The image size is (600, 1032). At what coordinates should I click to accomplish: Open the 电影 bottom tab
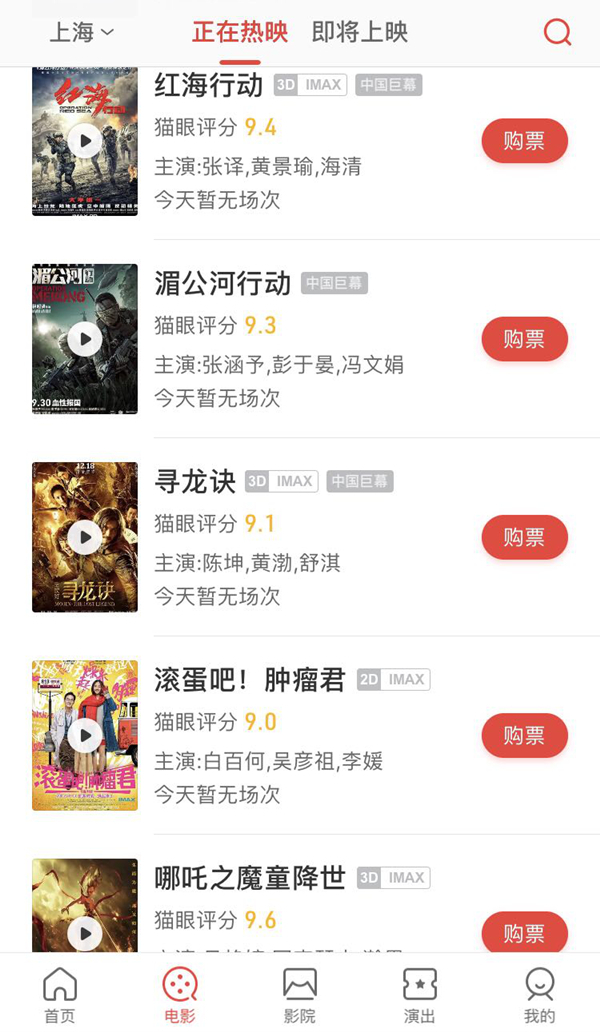tap(180, 995)
